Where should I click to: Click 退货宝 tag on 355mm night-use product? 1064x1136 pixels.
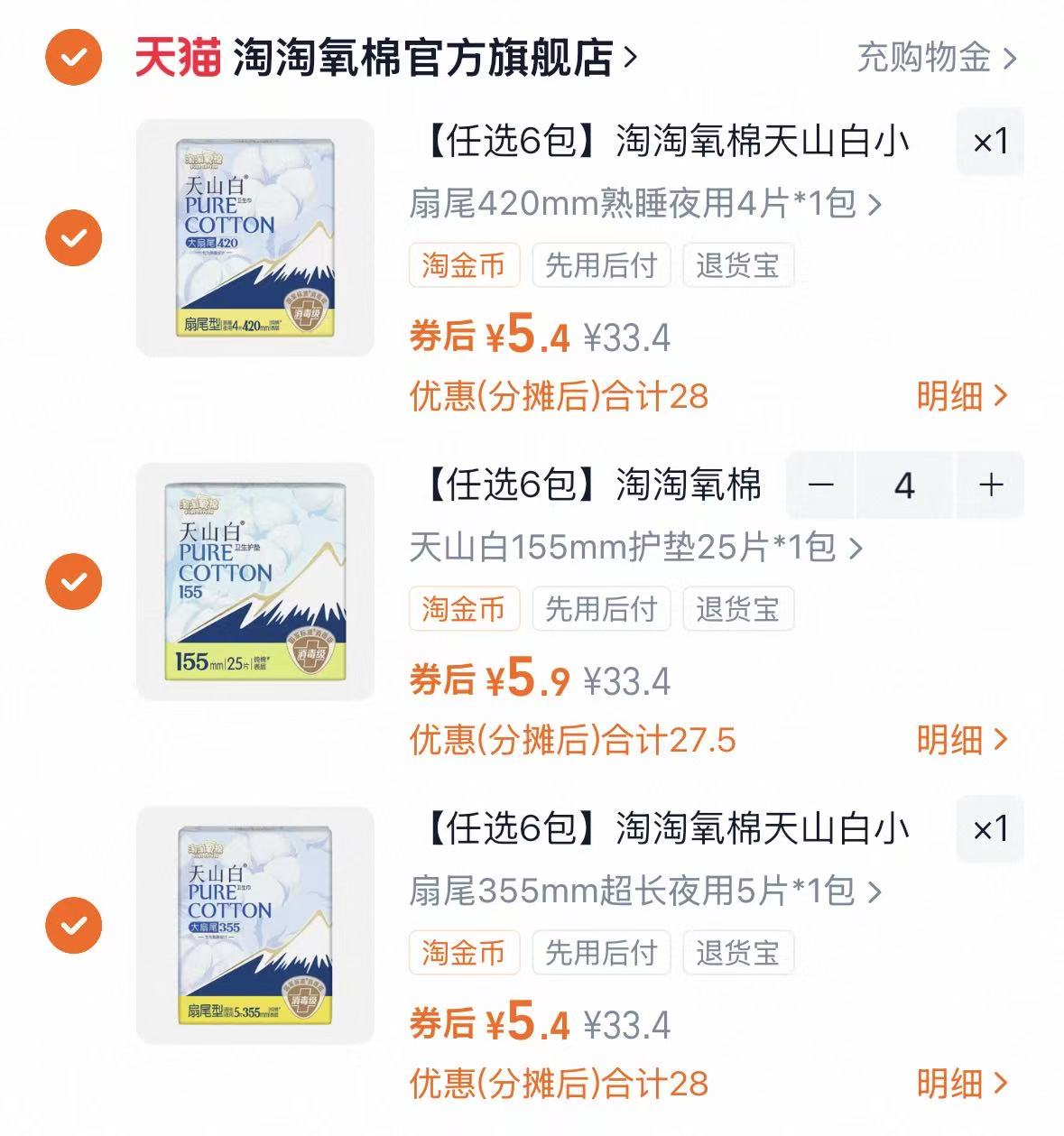(x=738, y=953)
